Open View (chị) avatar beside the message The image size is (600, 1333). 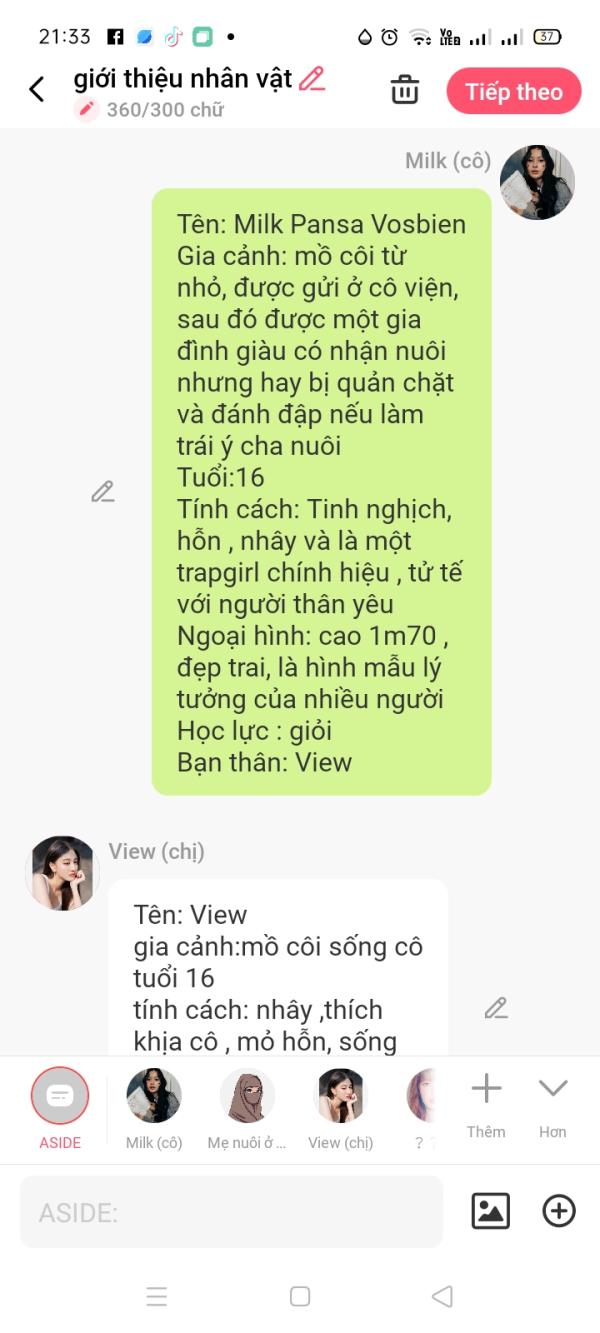tap(63, 873)
